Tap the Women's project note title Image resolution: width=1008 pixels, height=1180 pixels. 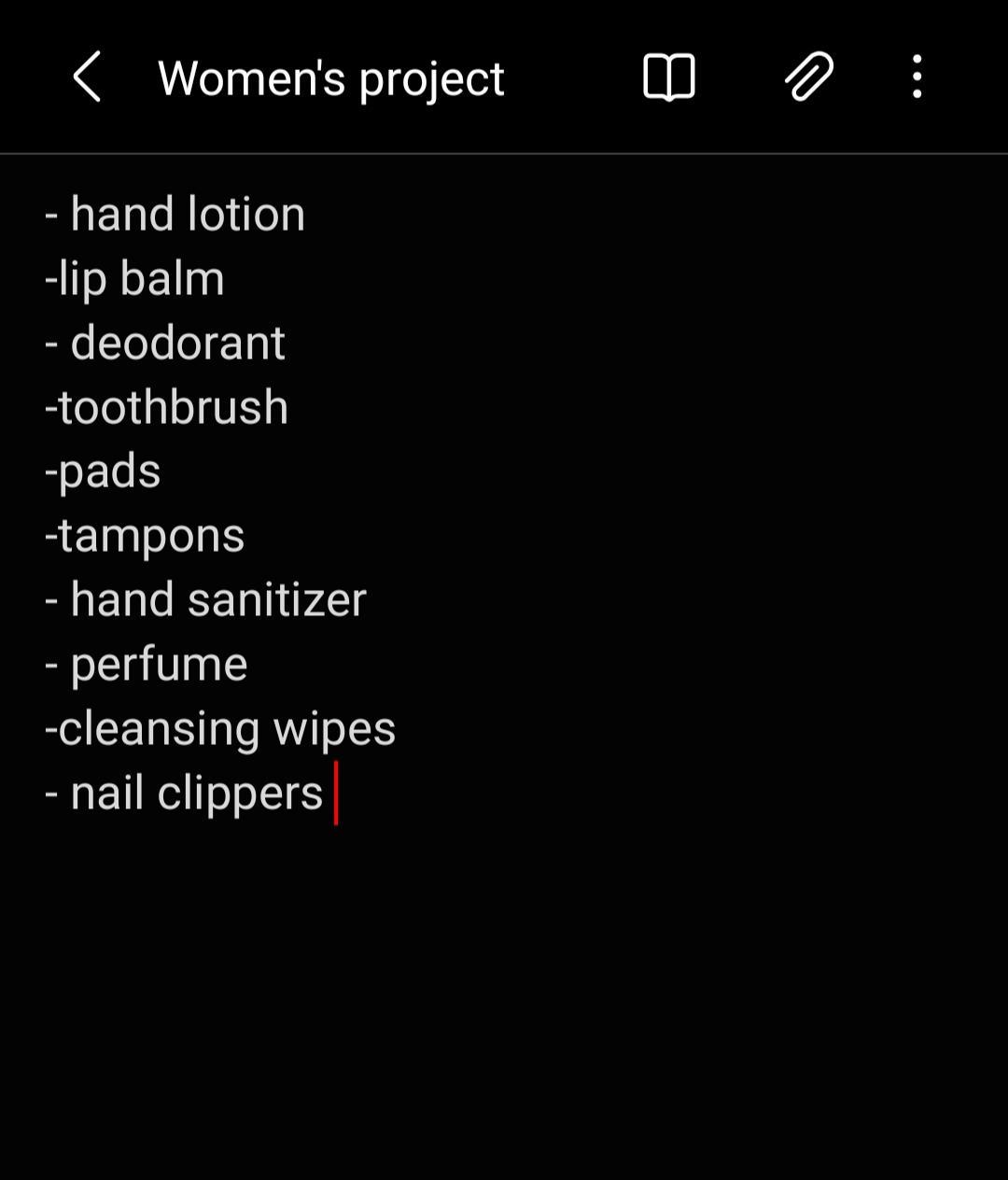coord(331,78)
